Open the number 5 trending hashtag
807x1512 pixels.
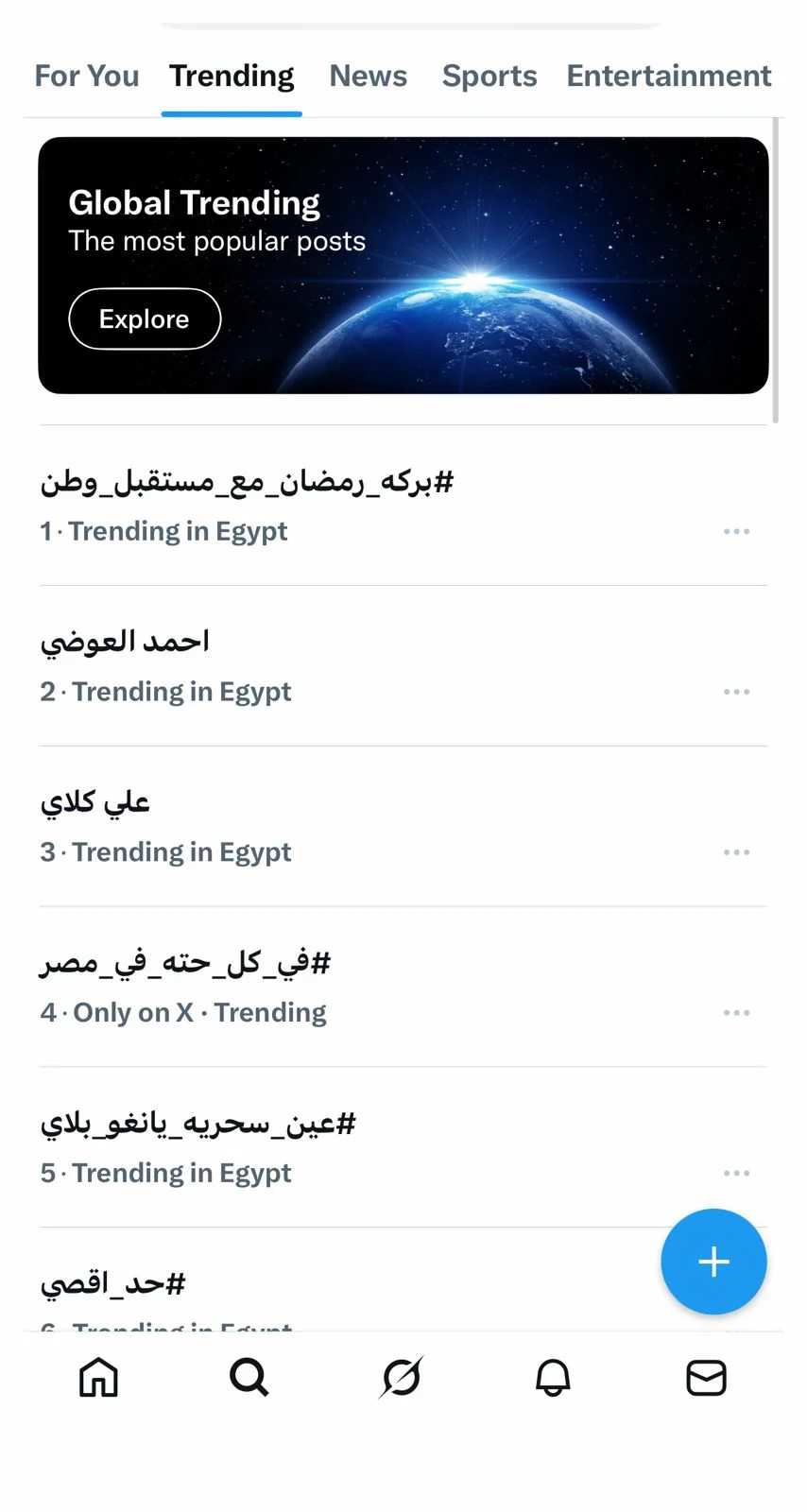[198, 1125]
